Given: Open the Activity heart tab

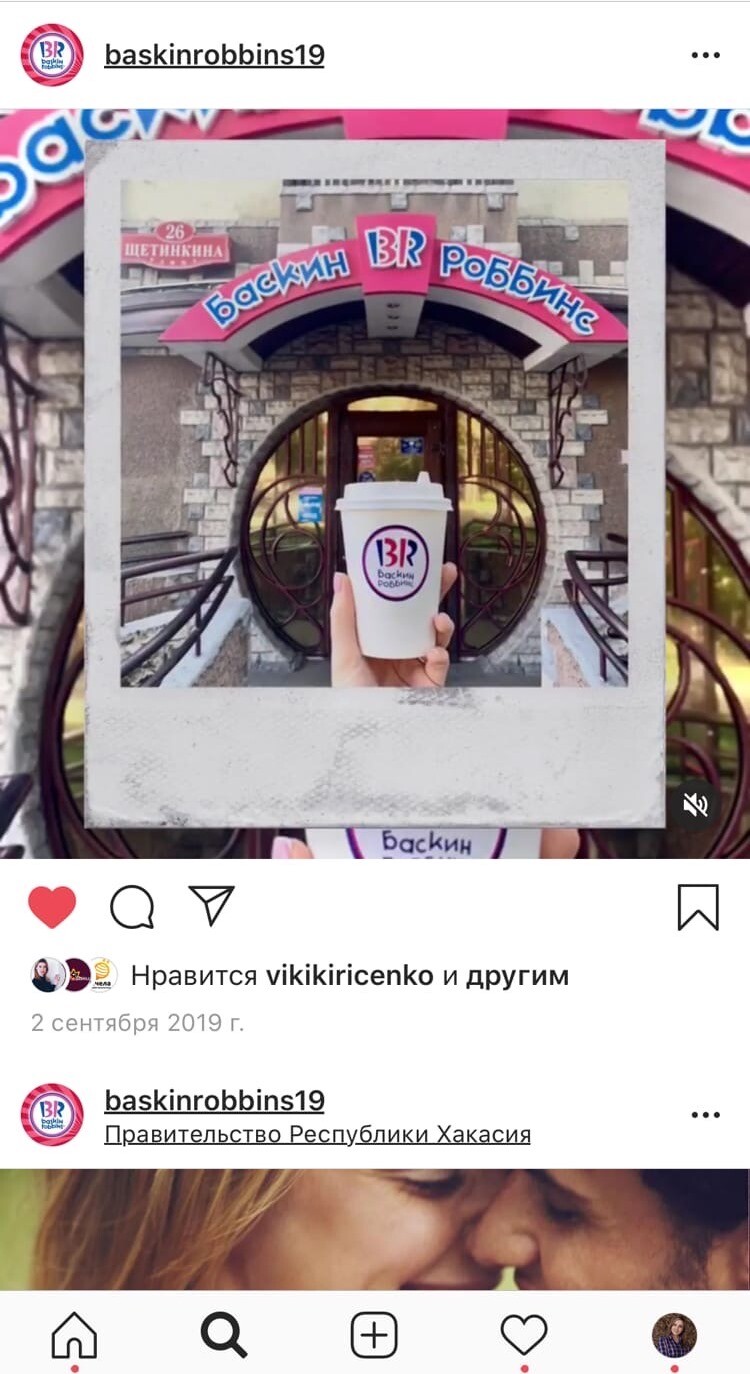Looking at the screenshot, I should [x=524, y=1335].
